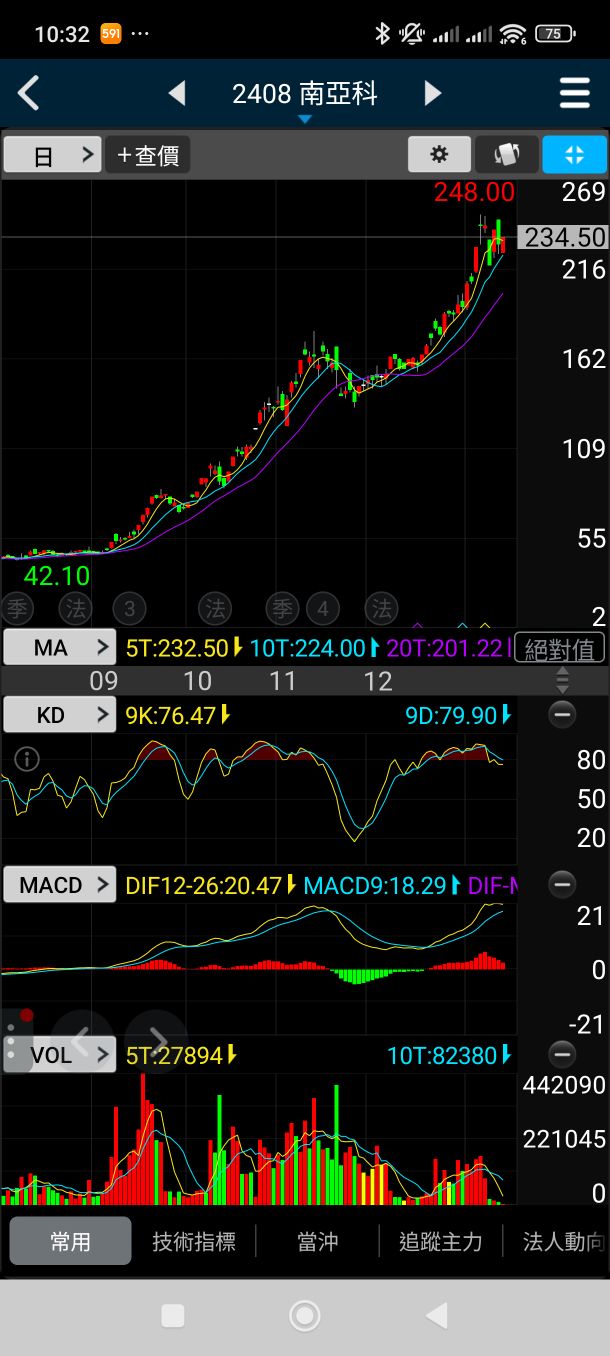Viewport: 610px width, 1356px height.
Task: Go back using the top-left arrow
Action: pyautogui.click(x=29, y=94)
